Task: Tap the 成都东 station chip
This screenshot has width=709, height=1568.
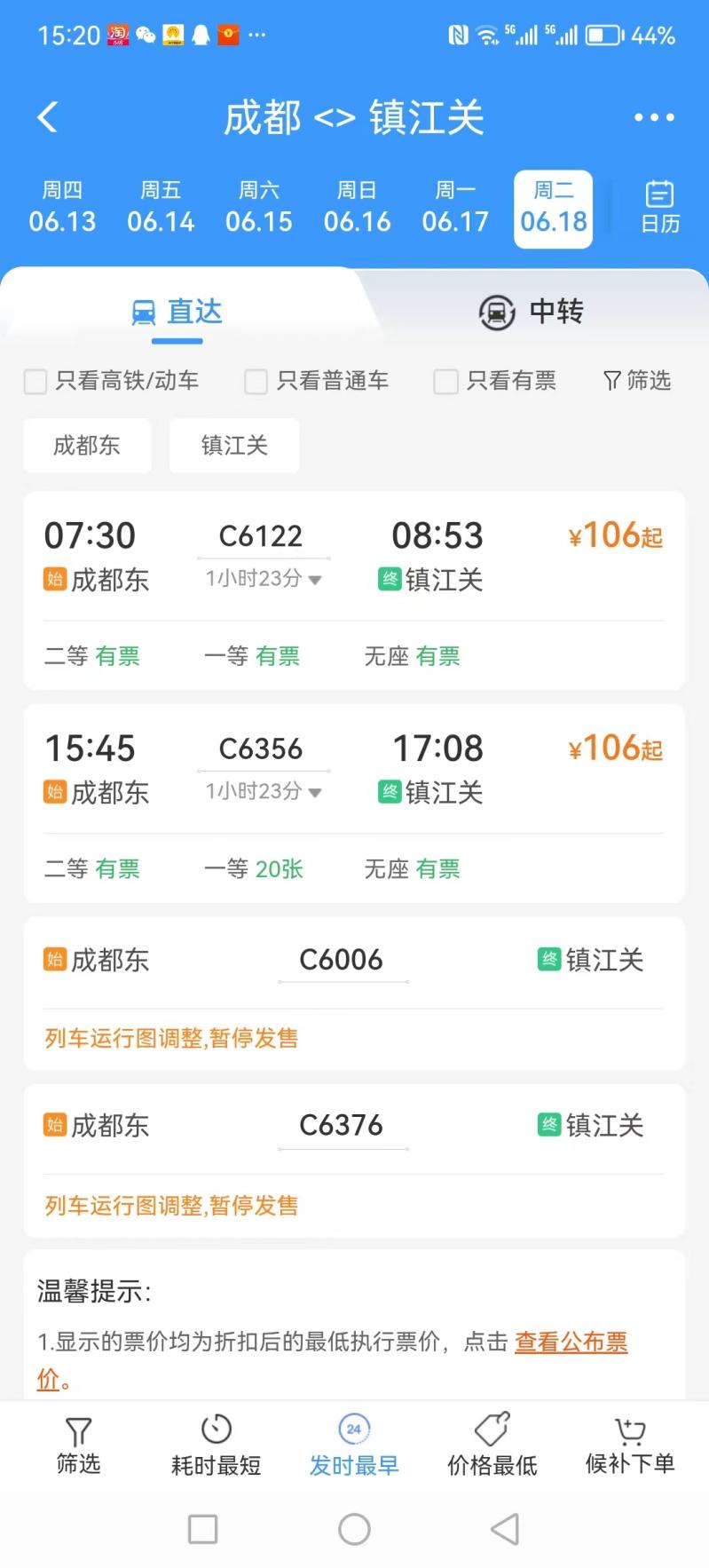Action: pyautogui.click(x=87, y=445)
